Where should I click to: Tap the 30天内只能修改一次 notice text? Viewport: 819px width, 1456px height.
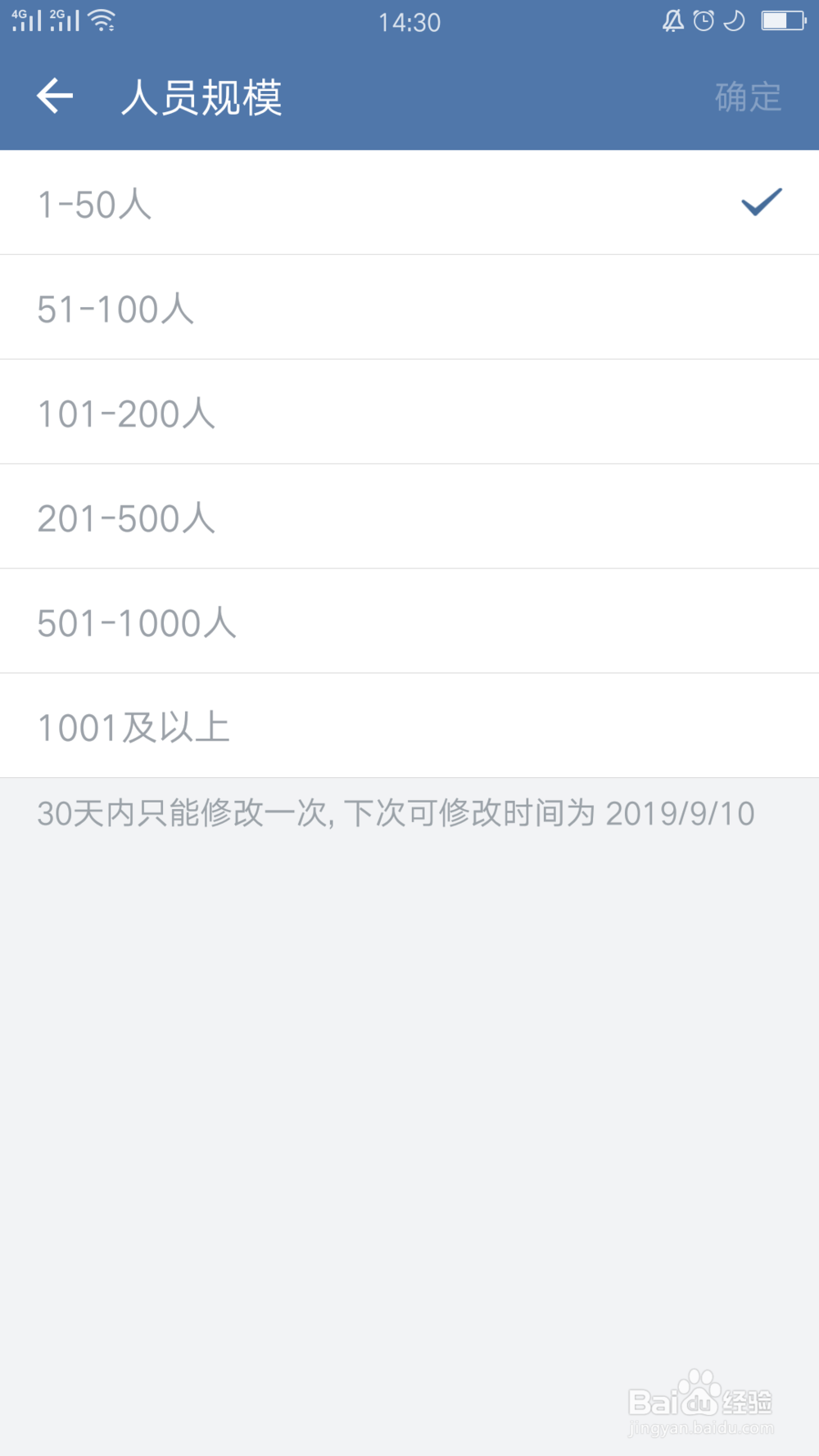396,814
